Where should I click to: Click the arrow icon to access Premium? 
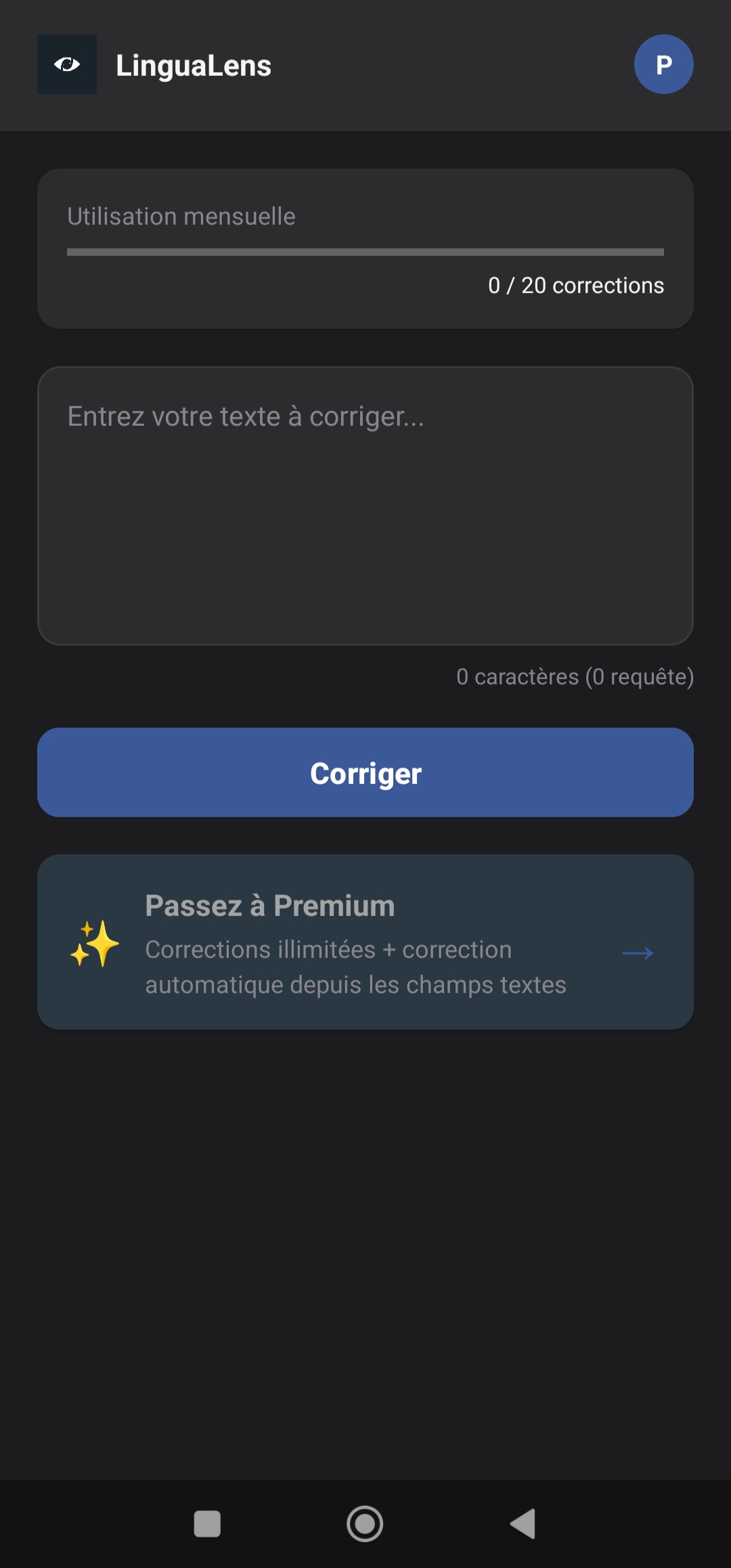click(639, 953)
